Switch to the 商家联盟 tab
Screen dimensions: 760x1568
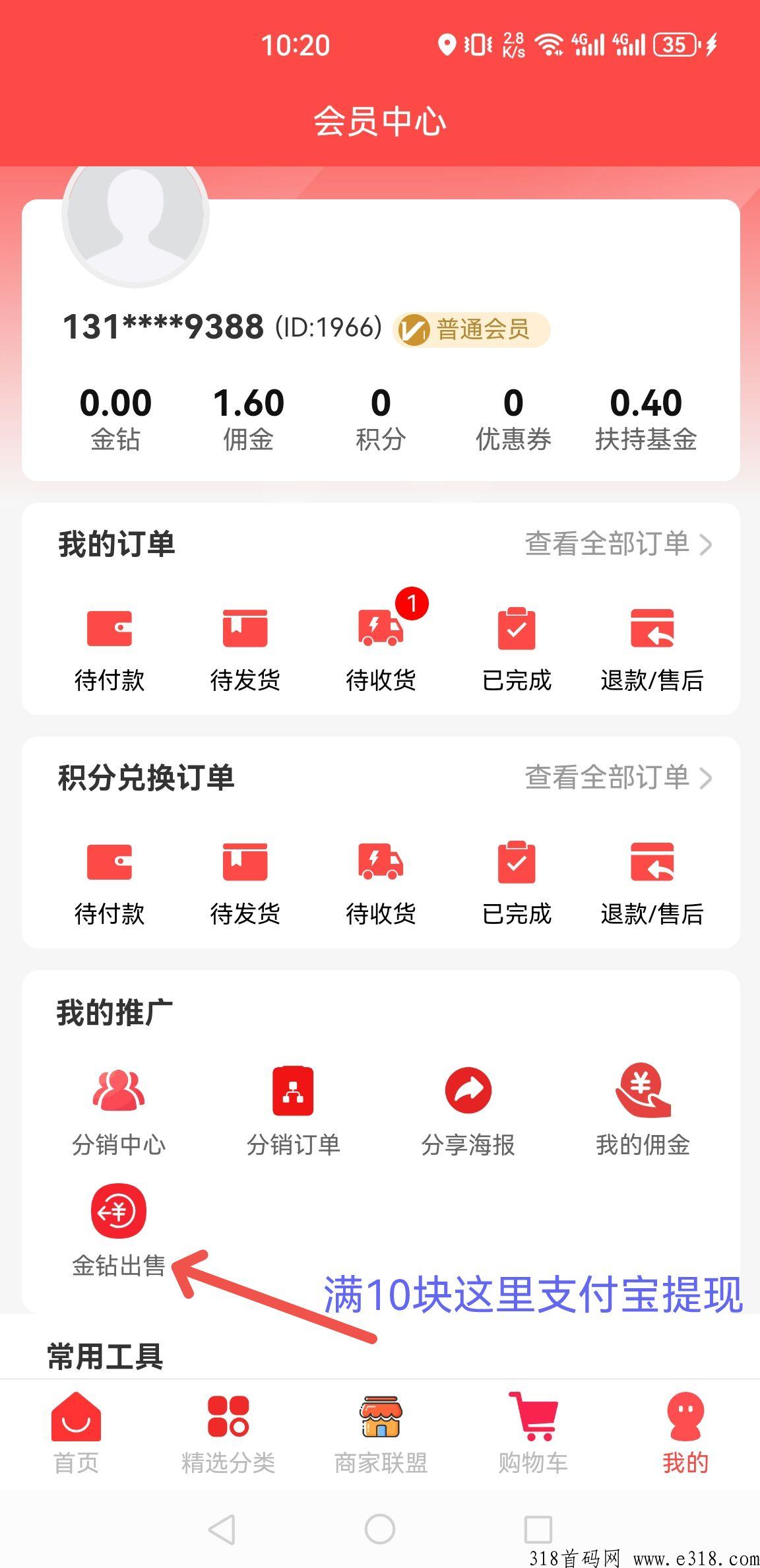381,1433
